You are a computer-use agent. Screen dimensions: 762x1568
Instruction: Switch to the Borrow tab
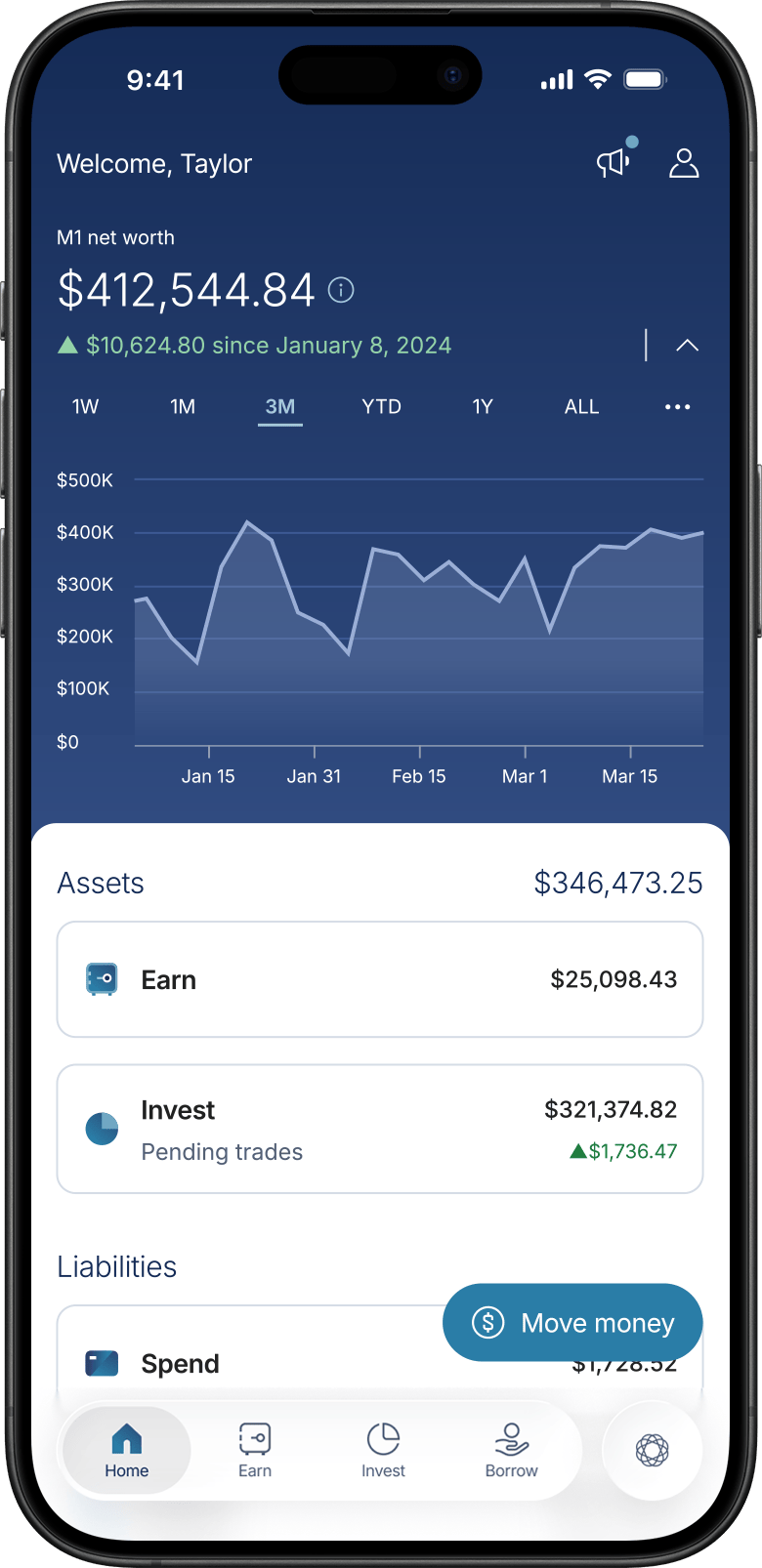(x=511, y=1450)
